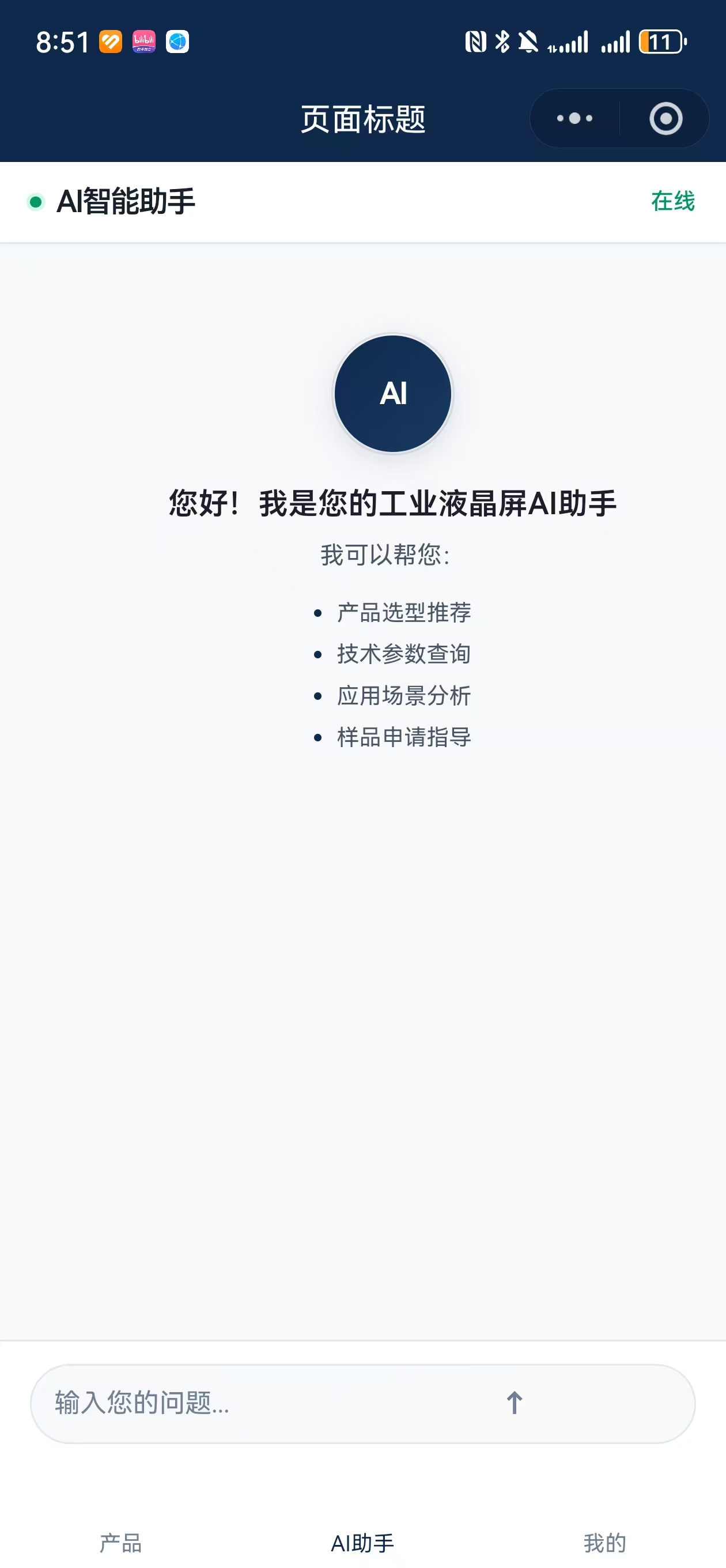The height and width of the screenshot is (1568, 726).
Task: Tap the 应用场景分析 option
Action: [403, 695]
